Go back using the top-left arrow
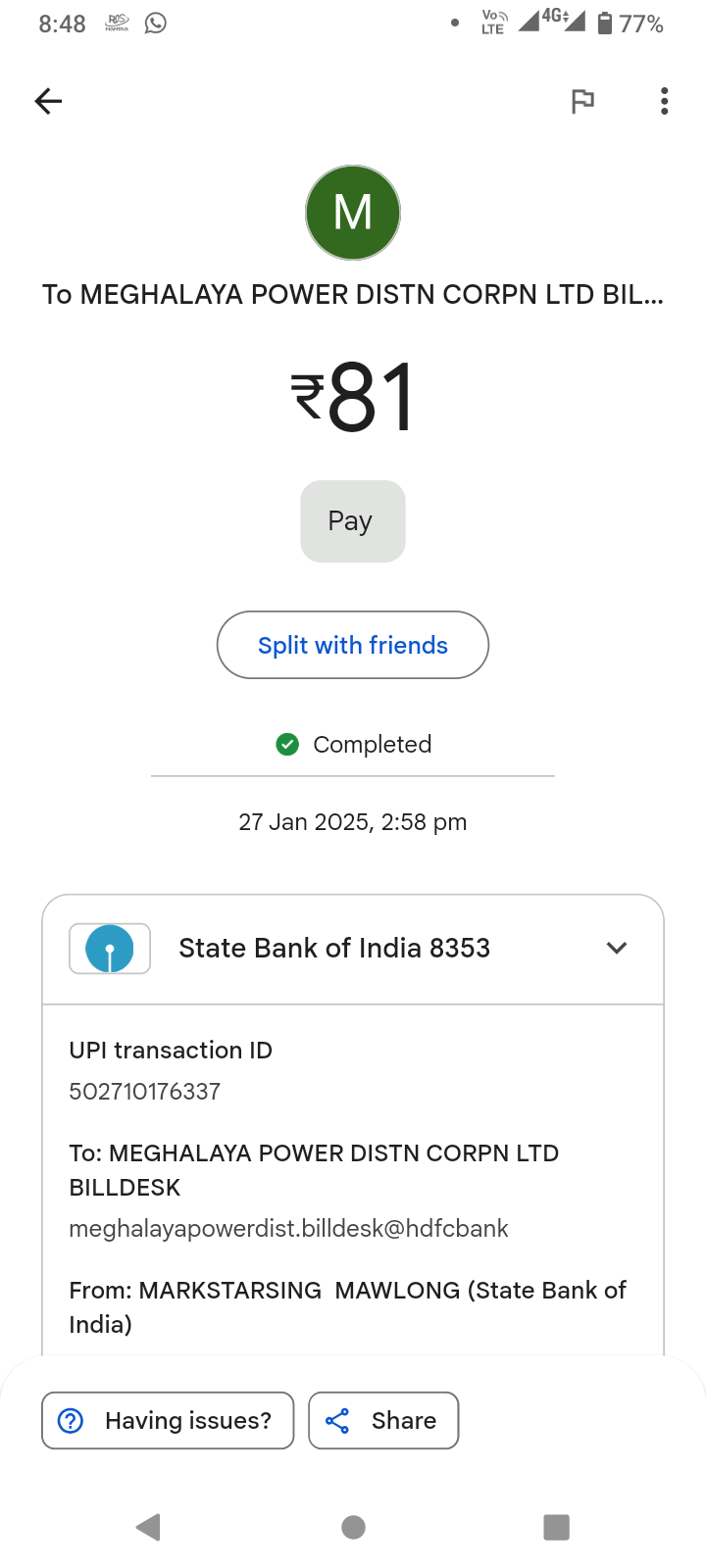706x1568 pixels. click(48, 101)
